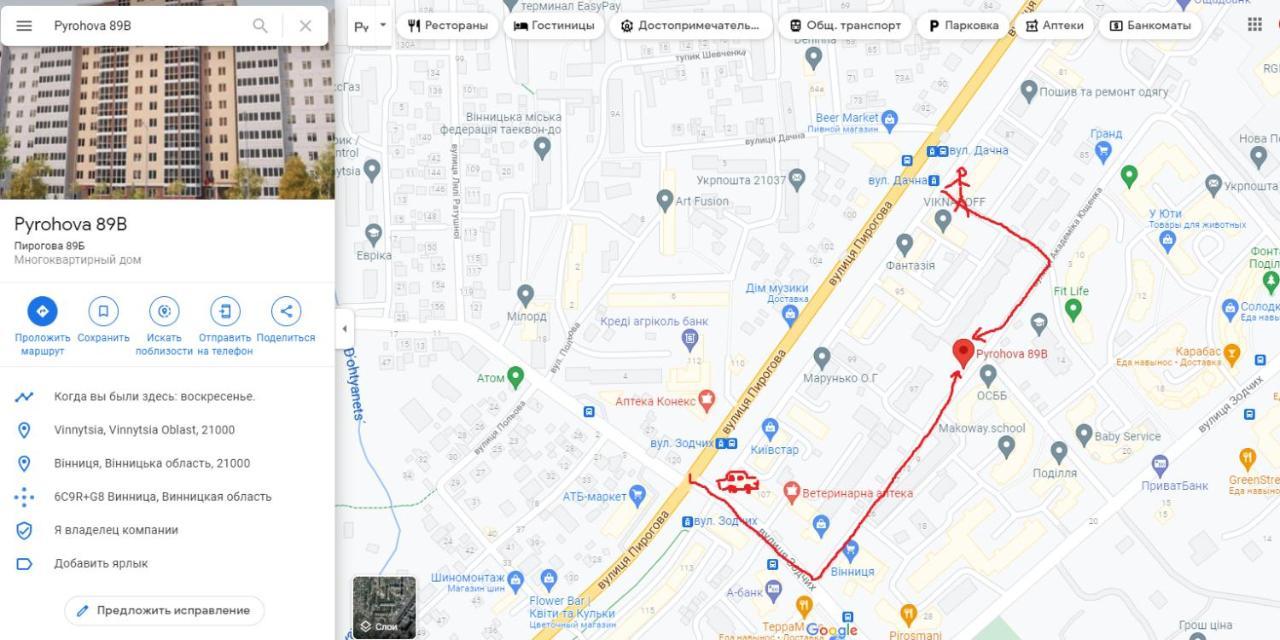Tap the search magnifier icon
The width and height of the screenshot is (1280, 640).
click(260, 26)
